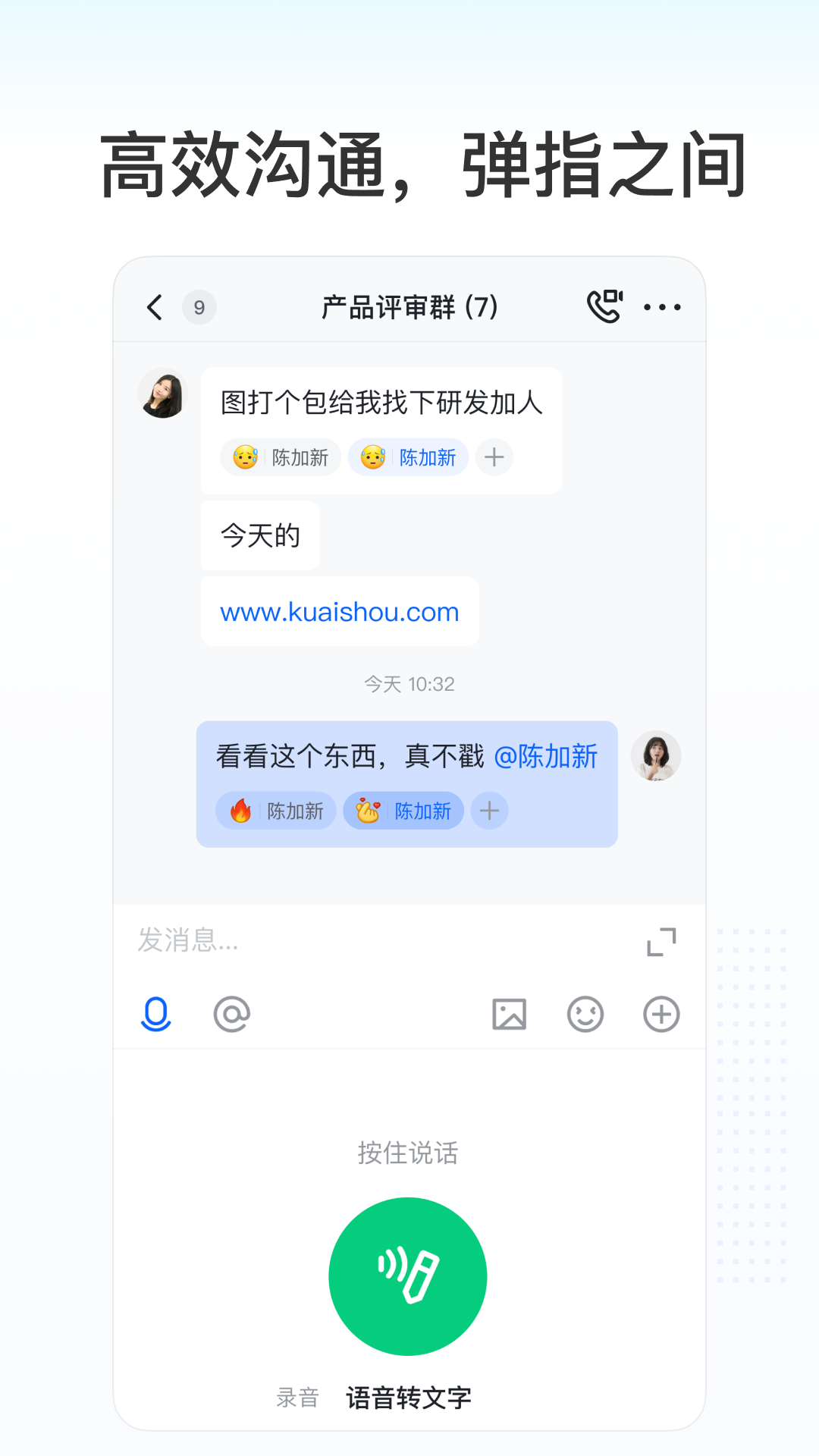Viewport: 819px width, 1456px height.
Task: Toggle the fire emoji reaction on the blue message
Action: coord(276,811)
